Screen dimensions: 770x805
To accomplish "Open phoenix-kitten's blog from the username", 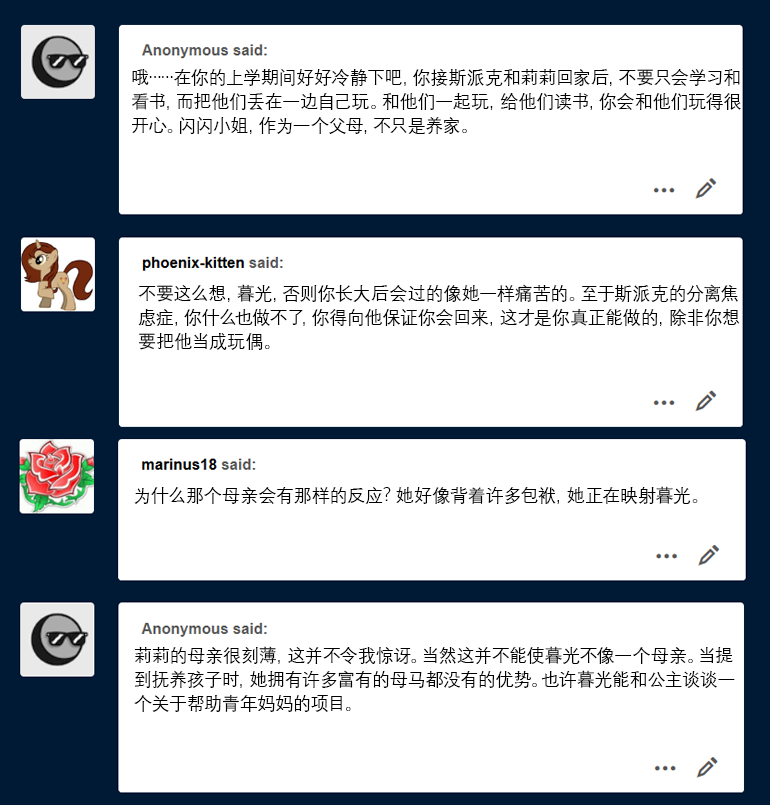I will pyautogui.click(x=193, y=263).
